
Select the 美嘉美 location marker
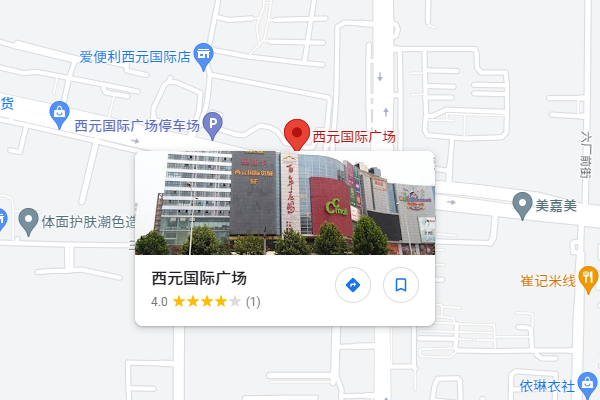coord(521,206)
